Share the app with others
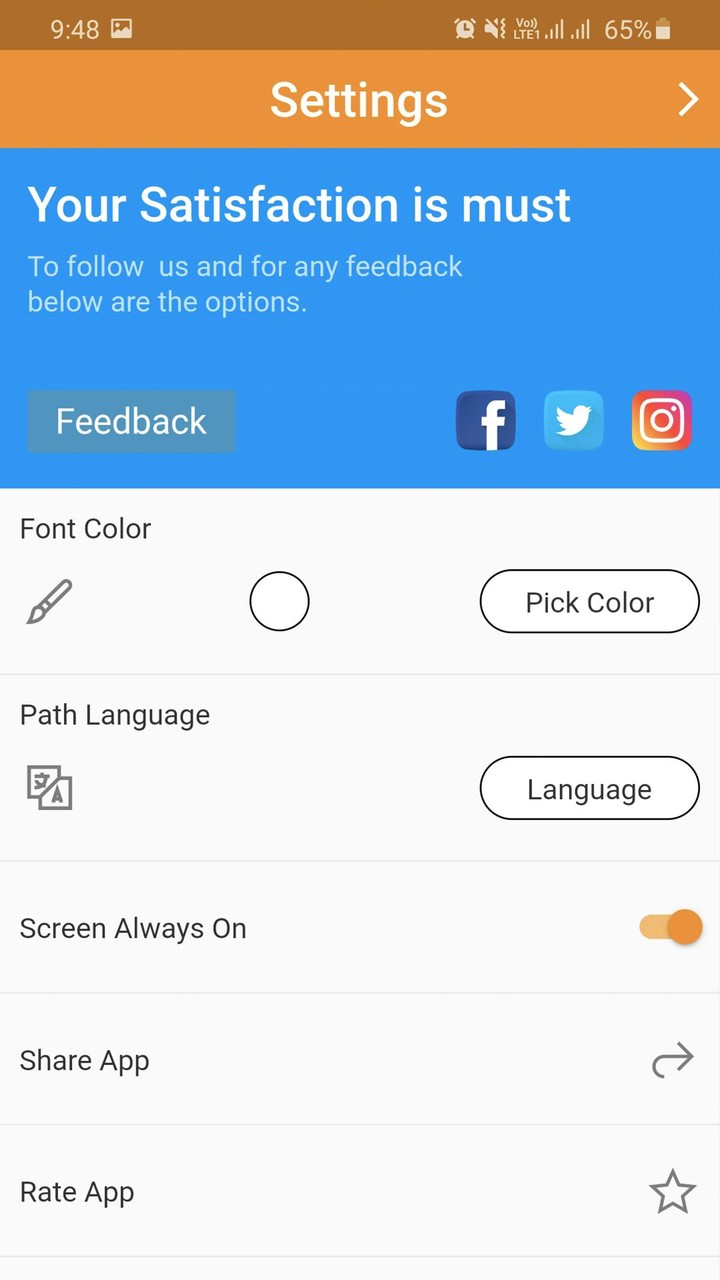The width and height of the screenshot is (720, 1280). [x=672, y=1060]
